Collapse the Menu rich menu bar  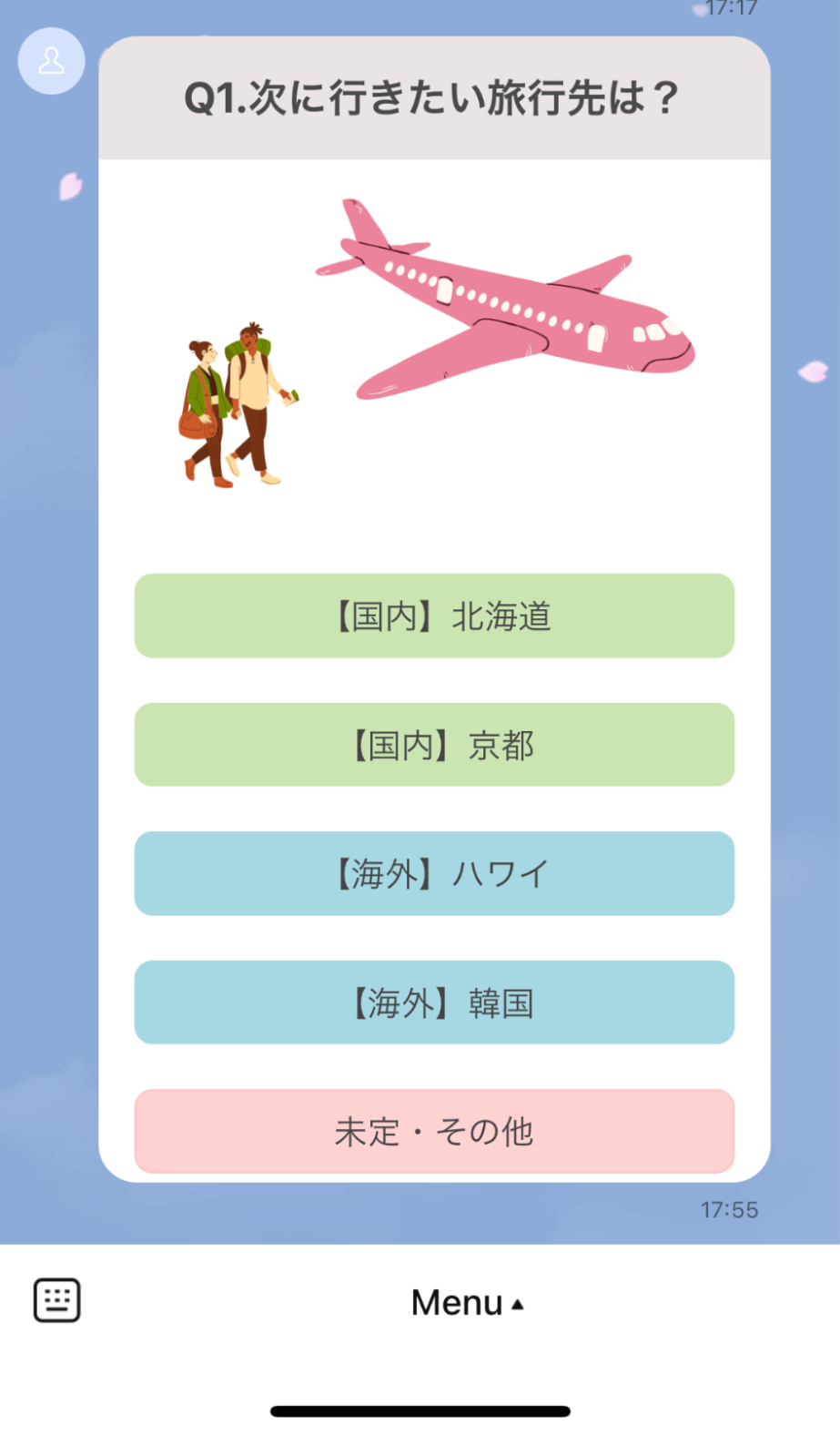point(467,1303)
